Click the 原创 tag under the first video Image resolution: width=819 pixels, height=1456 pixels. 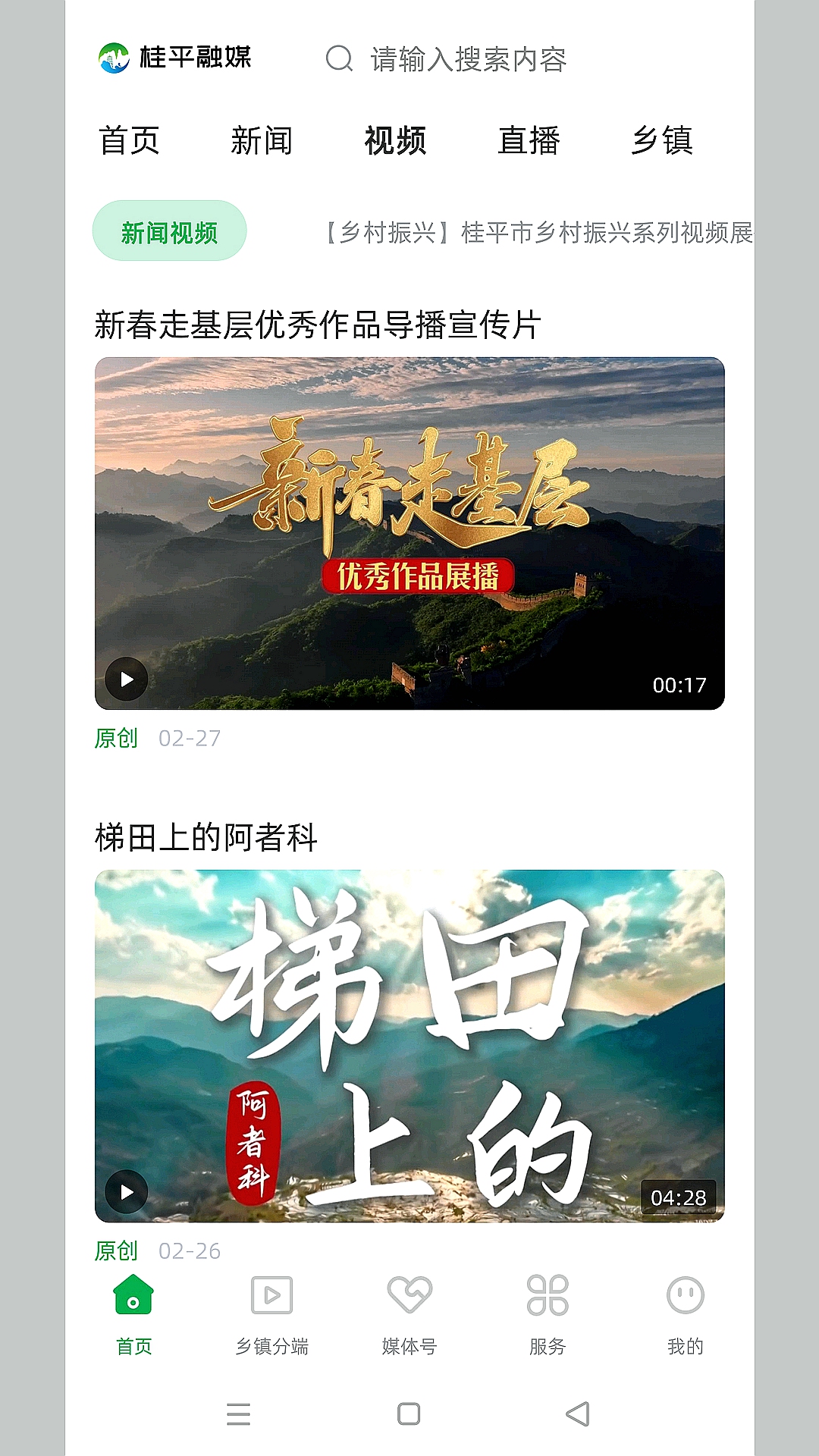tap(115, 738)
